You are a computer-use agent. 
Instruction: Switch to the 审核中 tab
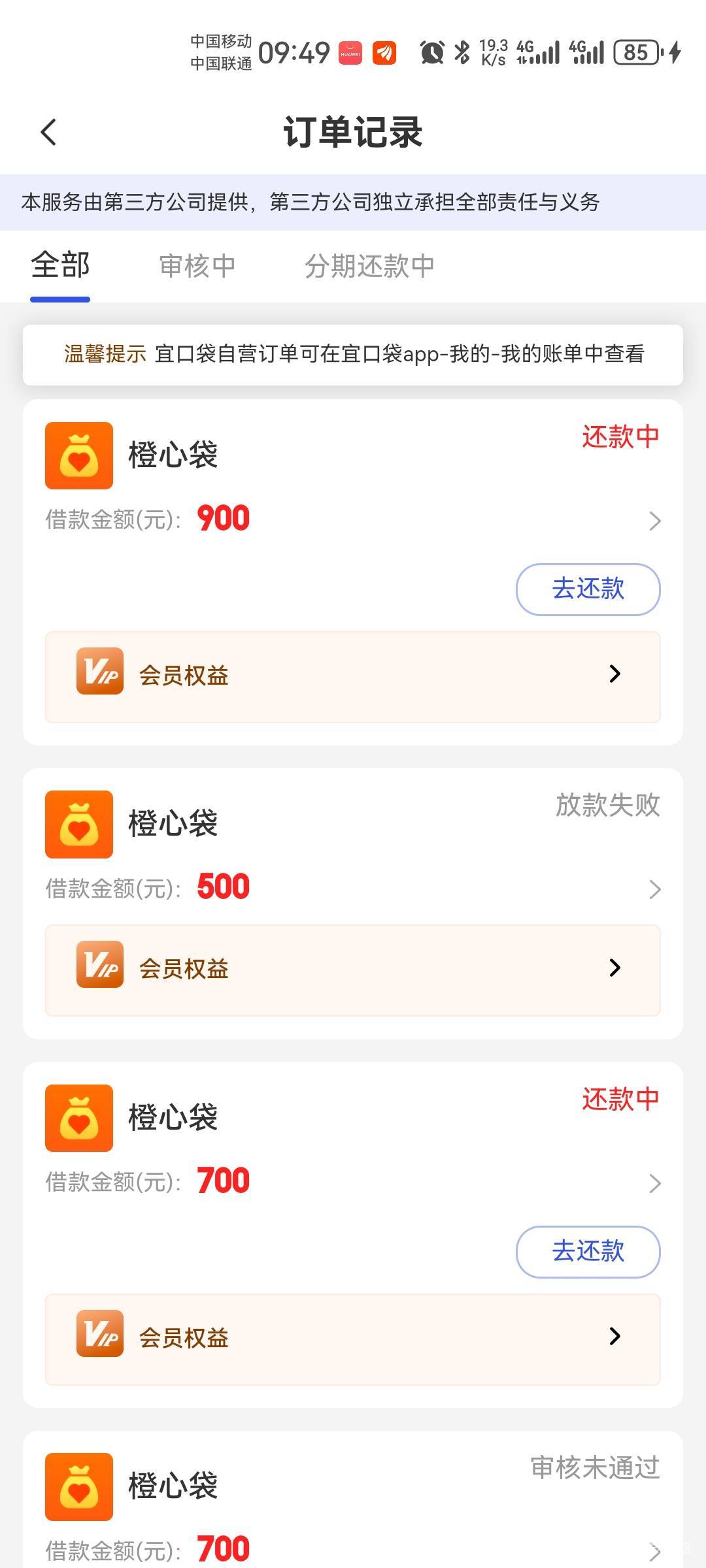tap(197, 267)
